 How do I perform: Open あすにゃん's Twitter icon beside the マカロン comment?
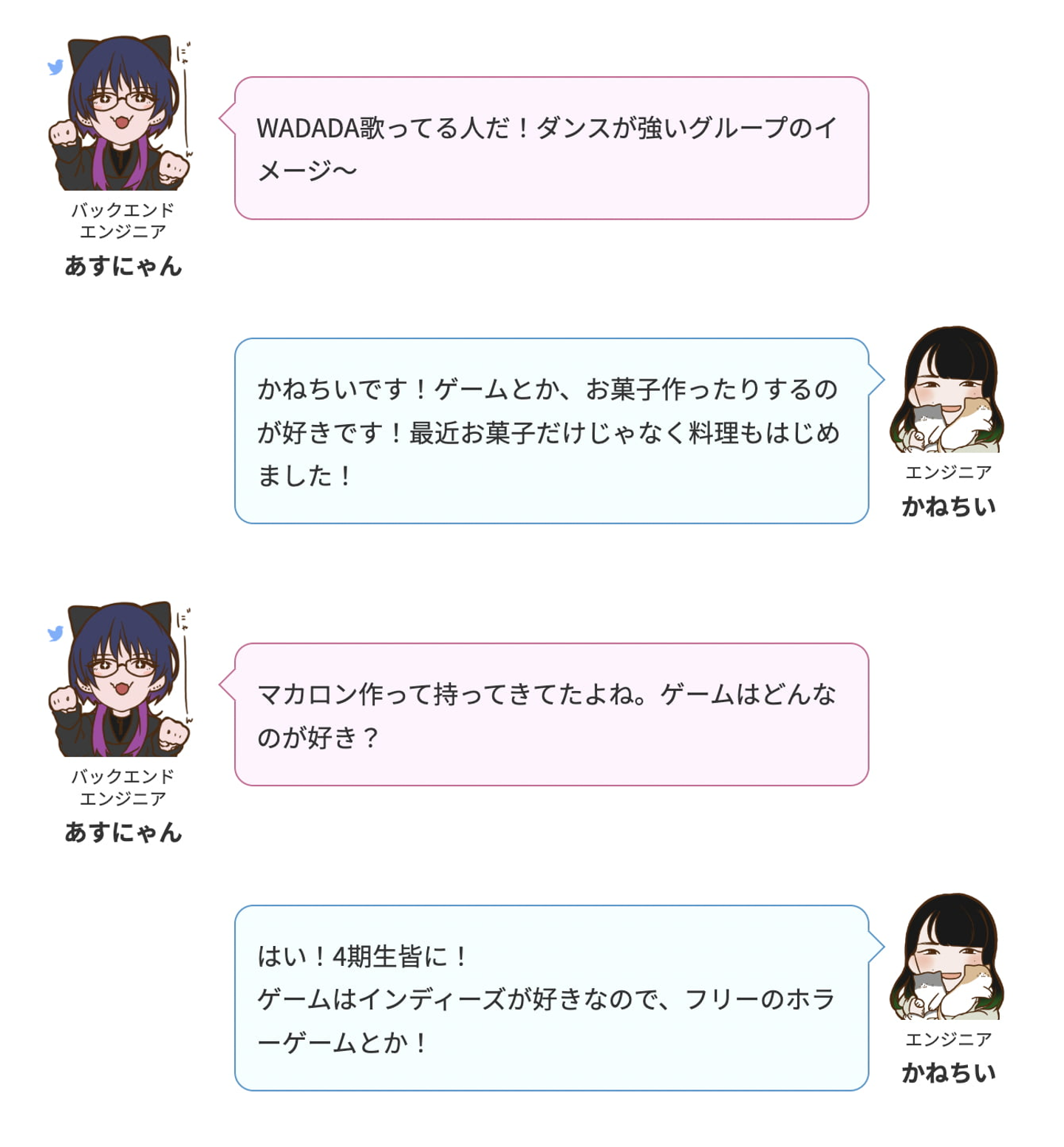(55, 633)
